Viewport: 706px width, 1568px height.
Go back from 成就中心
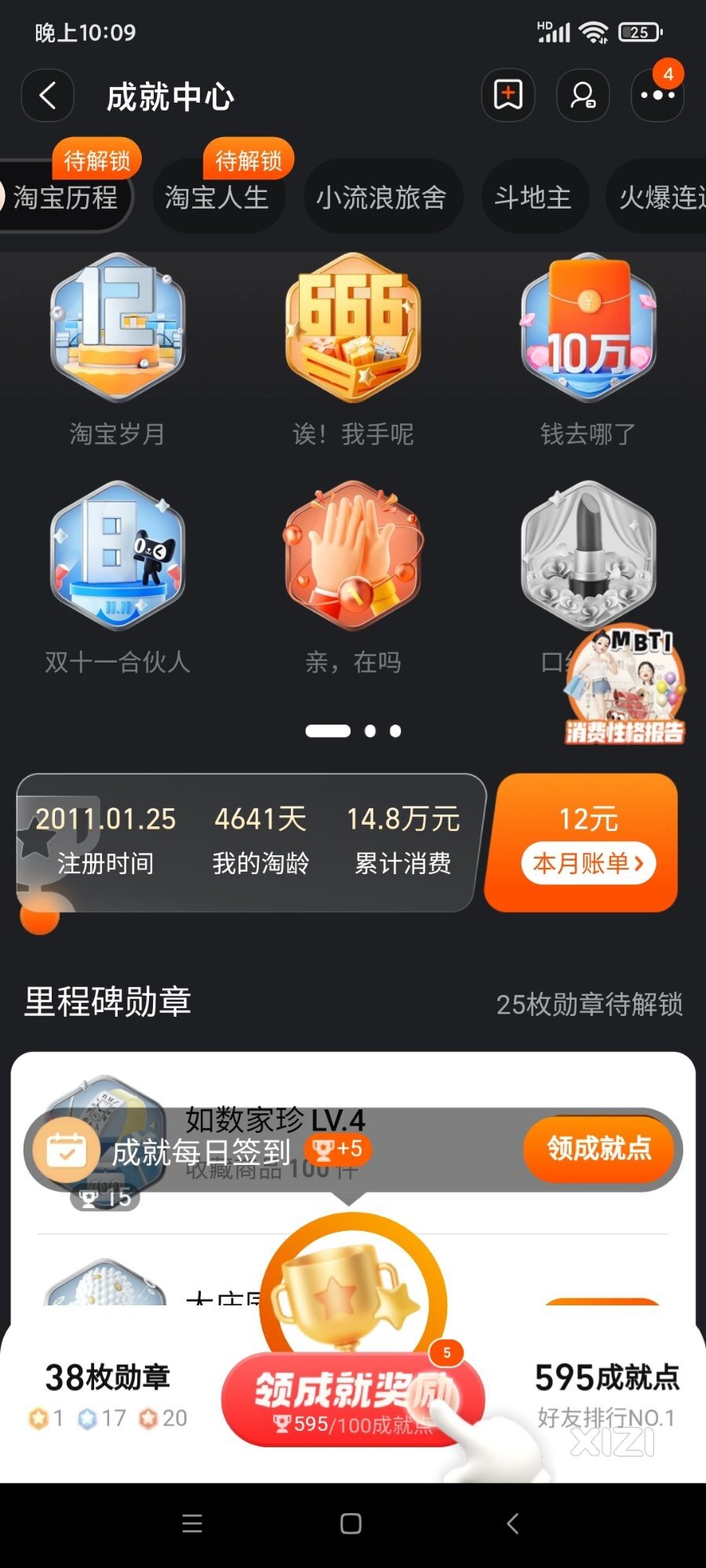48,96
